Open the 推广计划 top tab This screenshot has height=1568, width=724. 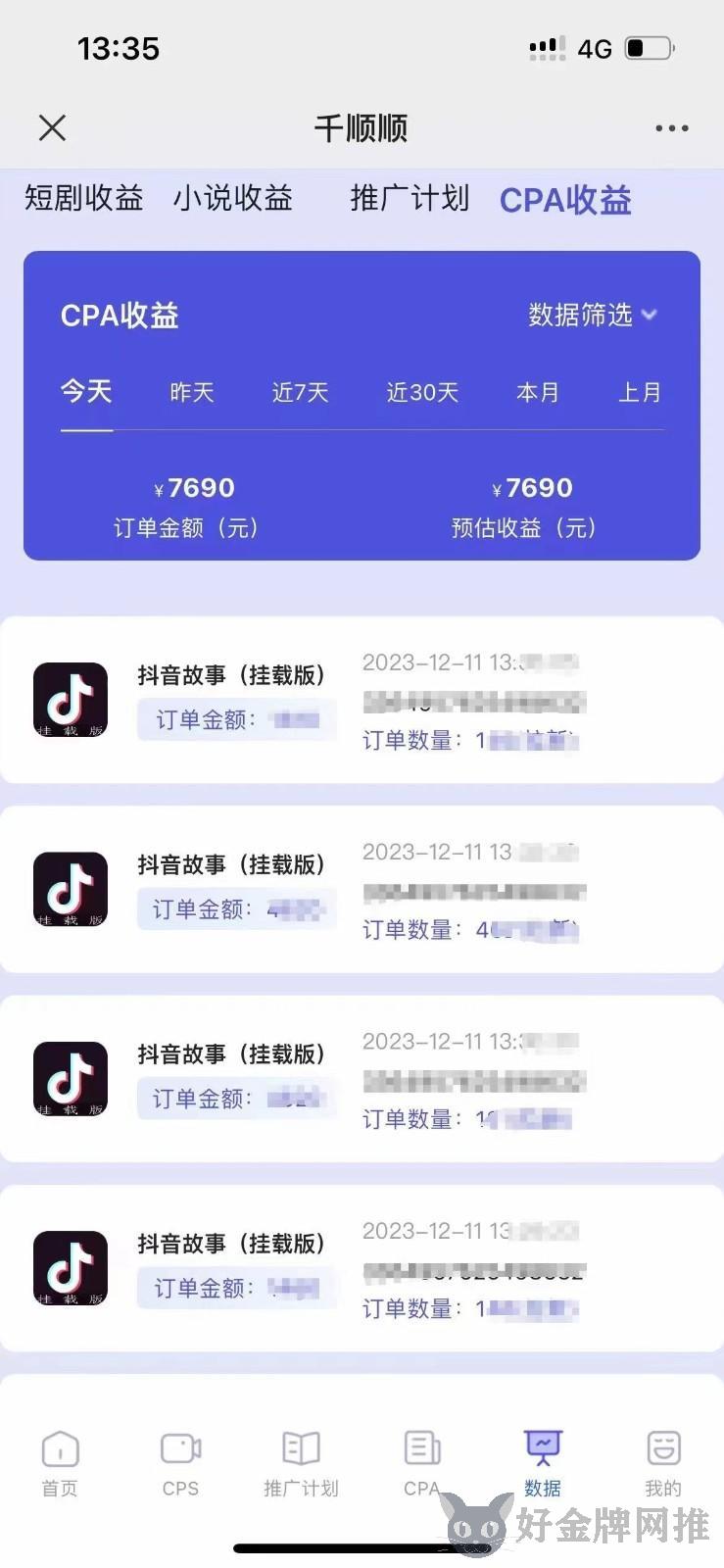410,198
